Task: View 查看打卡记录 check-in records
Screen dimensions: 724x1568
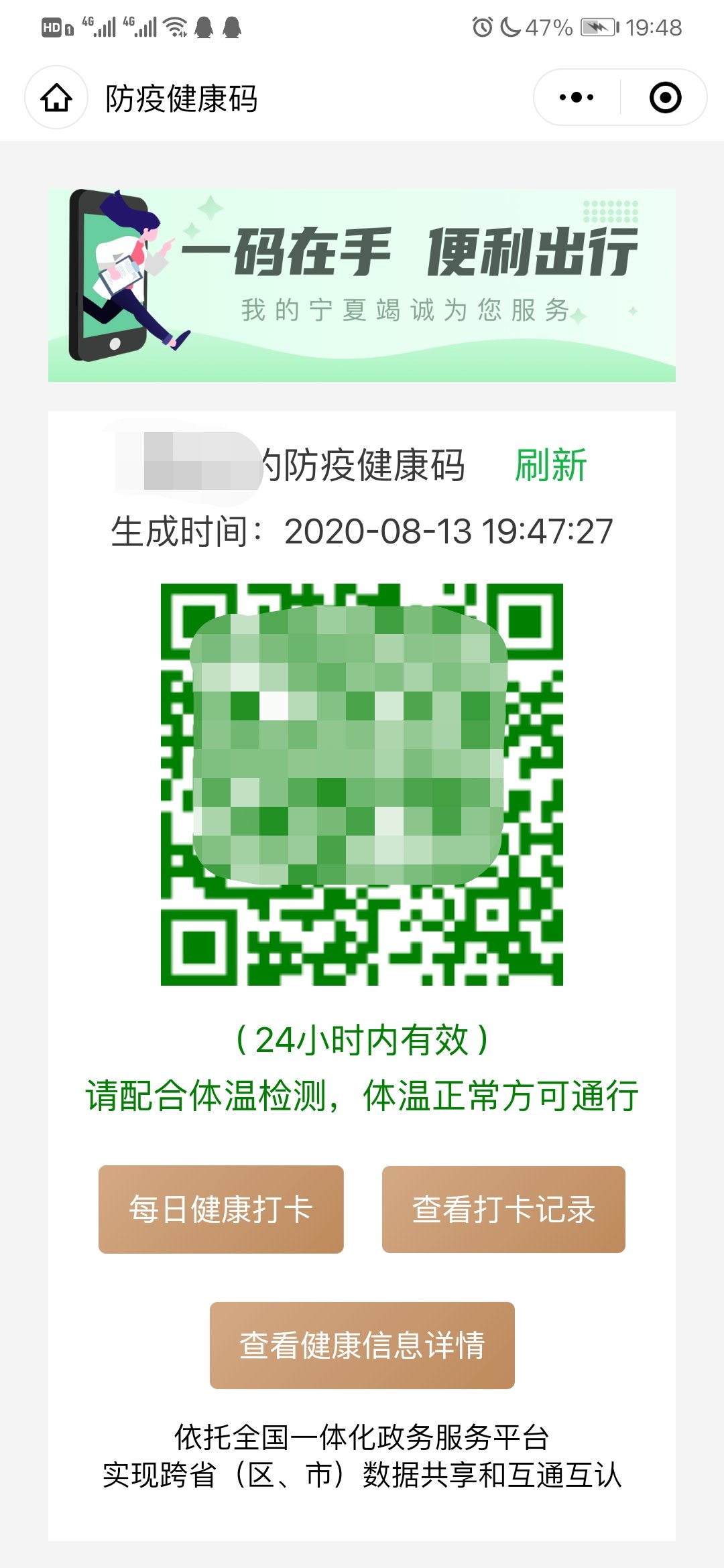Action: coord(503,1210)
